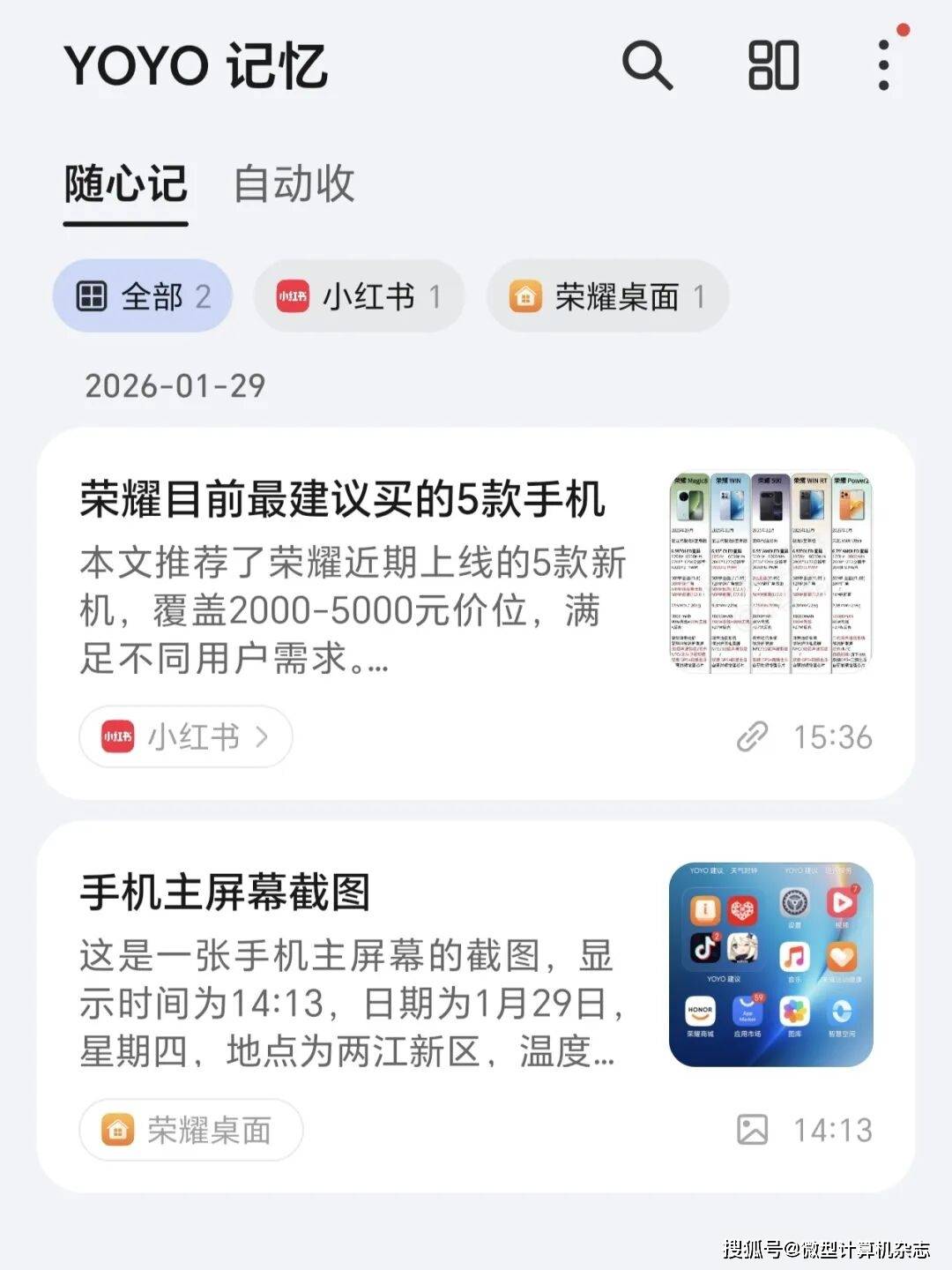Switch the layout view via grid icon
The height and width of the screenshot is (1270, 952).
click(773, 64)
